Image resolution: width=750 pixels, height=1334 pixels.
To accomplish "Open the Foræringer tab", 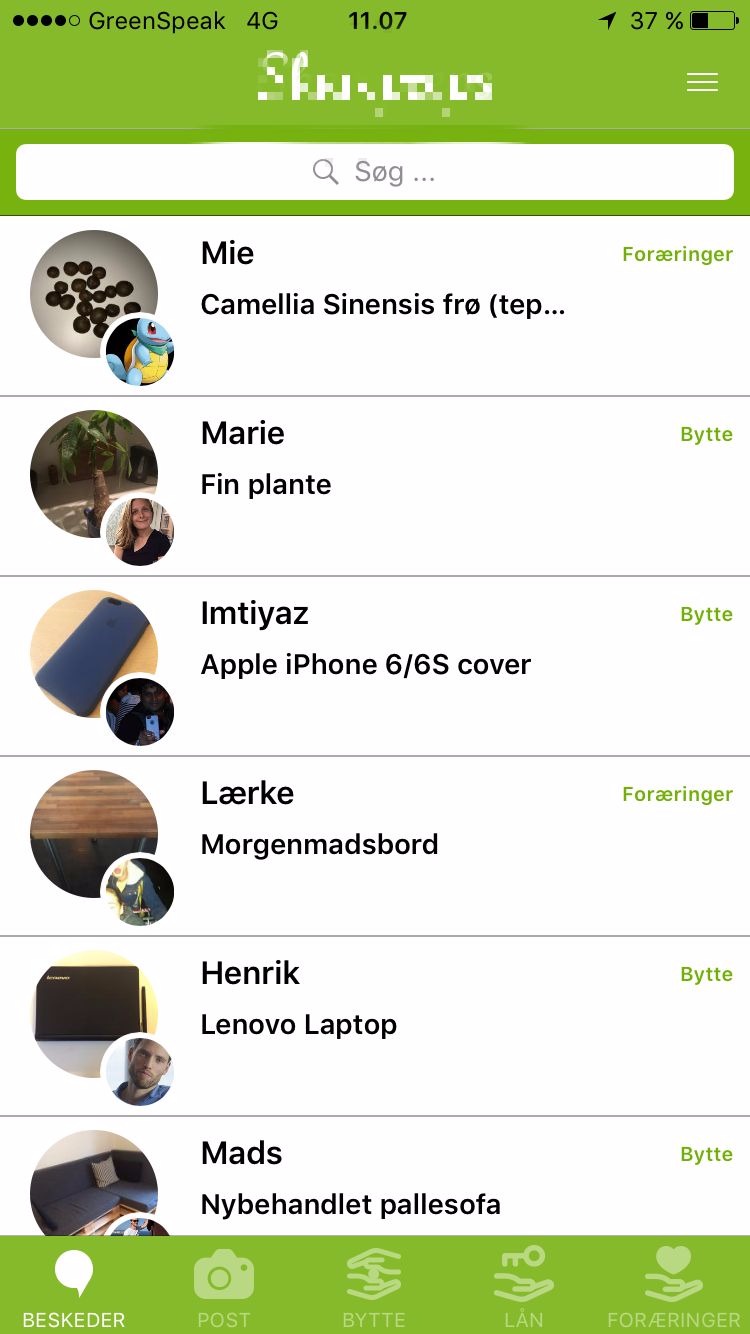I will [673, 1287].
